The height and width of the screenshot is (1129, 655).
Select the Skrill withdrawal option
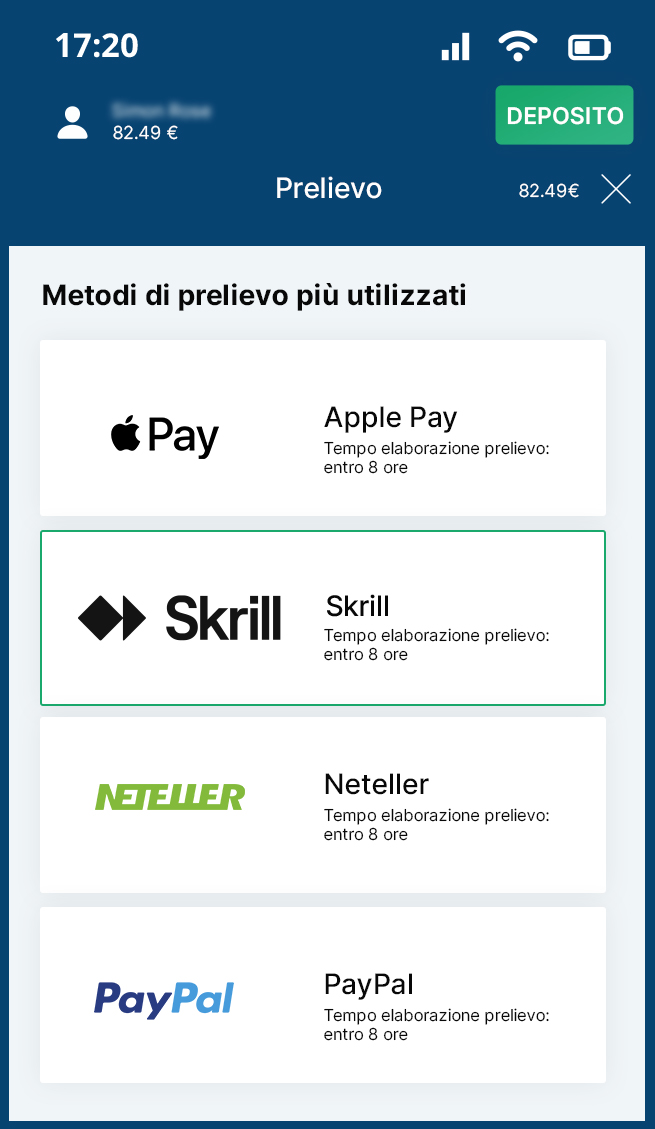click(x=322, y=618)
